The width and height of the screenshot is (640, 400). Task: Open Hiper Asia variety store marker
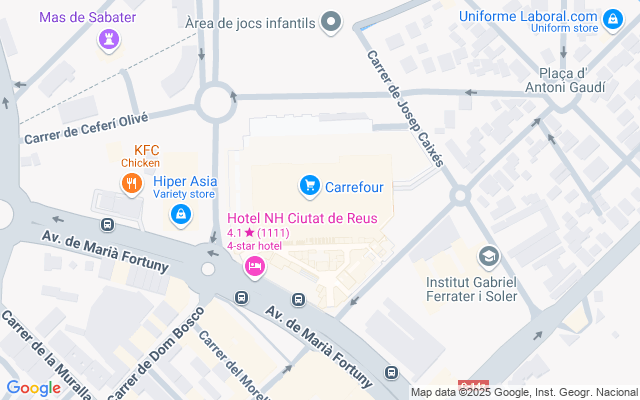pyautogui.click(x=180, y=213)
